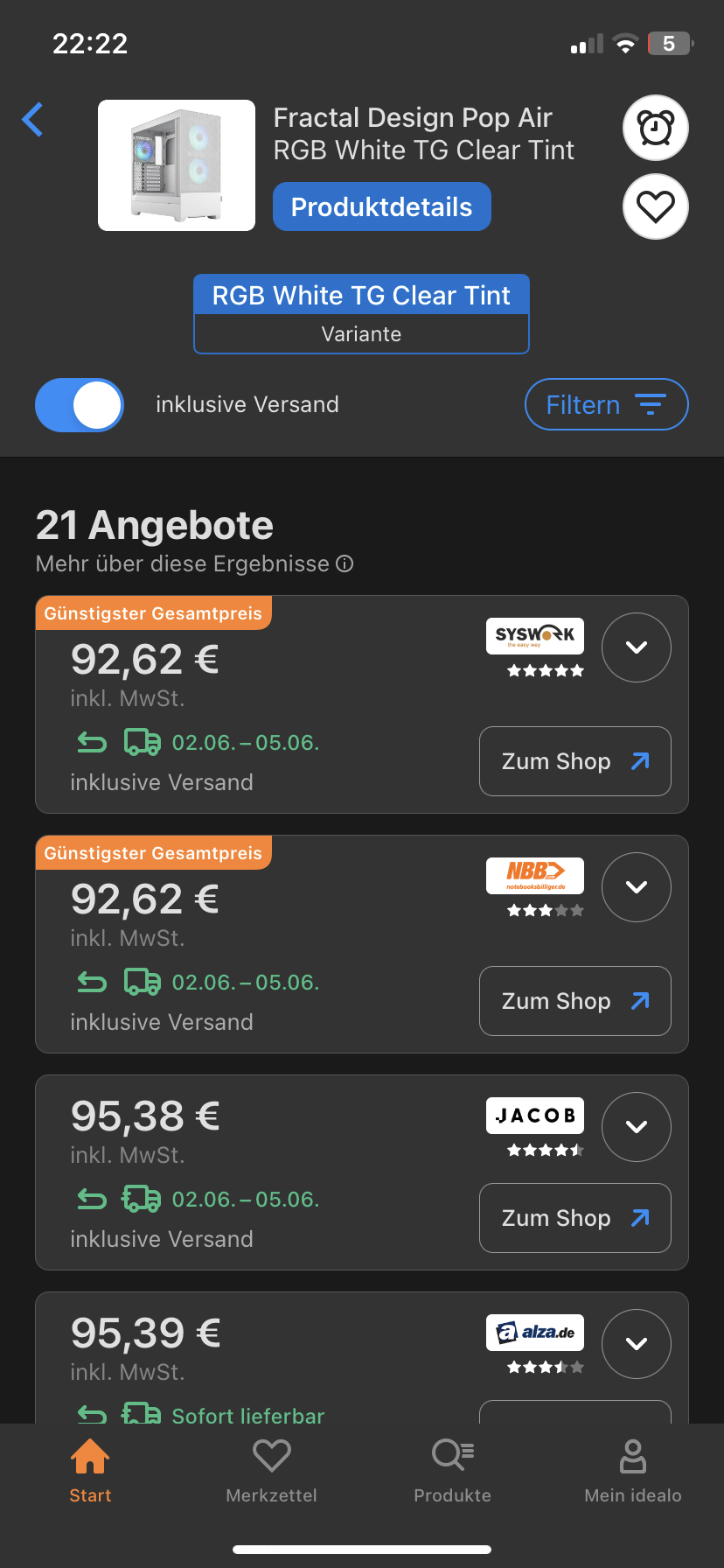This screenshot has height=1568, width=724.
Task: Add the product to the wishlist heart
Action: 655,206
